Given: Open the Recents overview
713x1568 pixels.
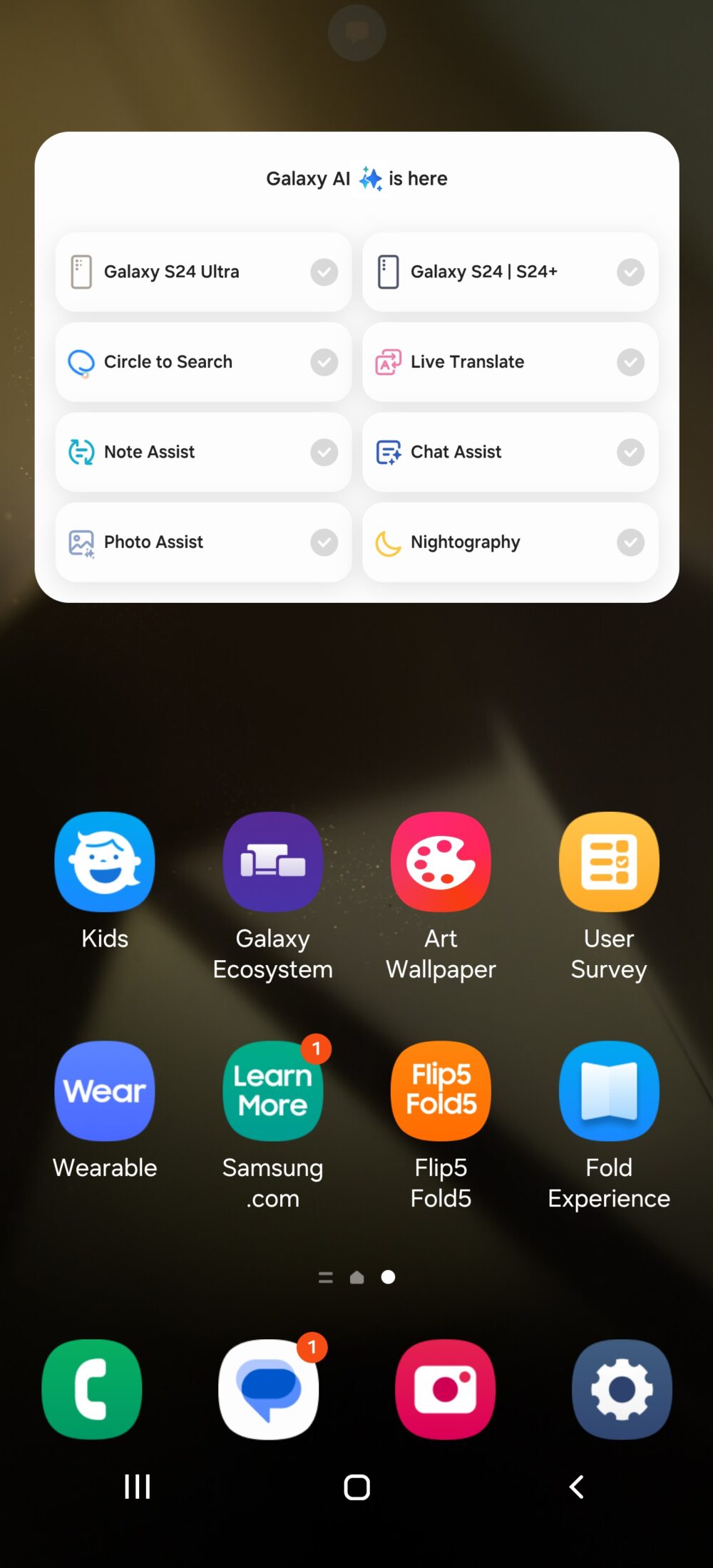Looking at the screenshot, I should [x=136, y=1487].
